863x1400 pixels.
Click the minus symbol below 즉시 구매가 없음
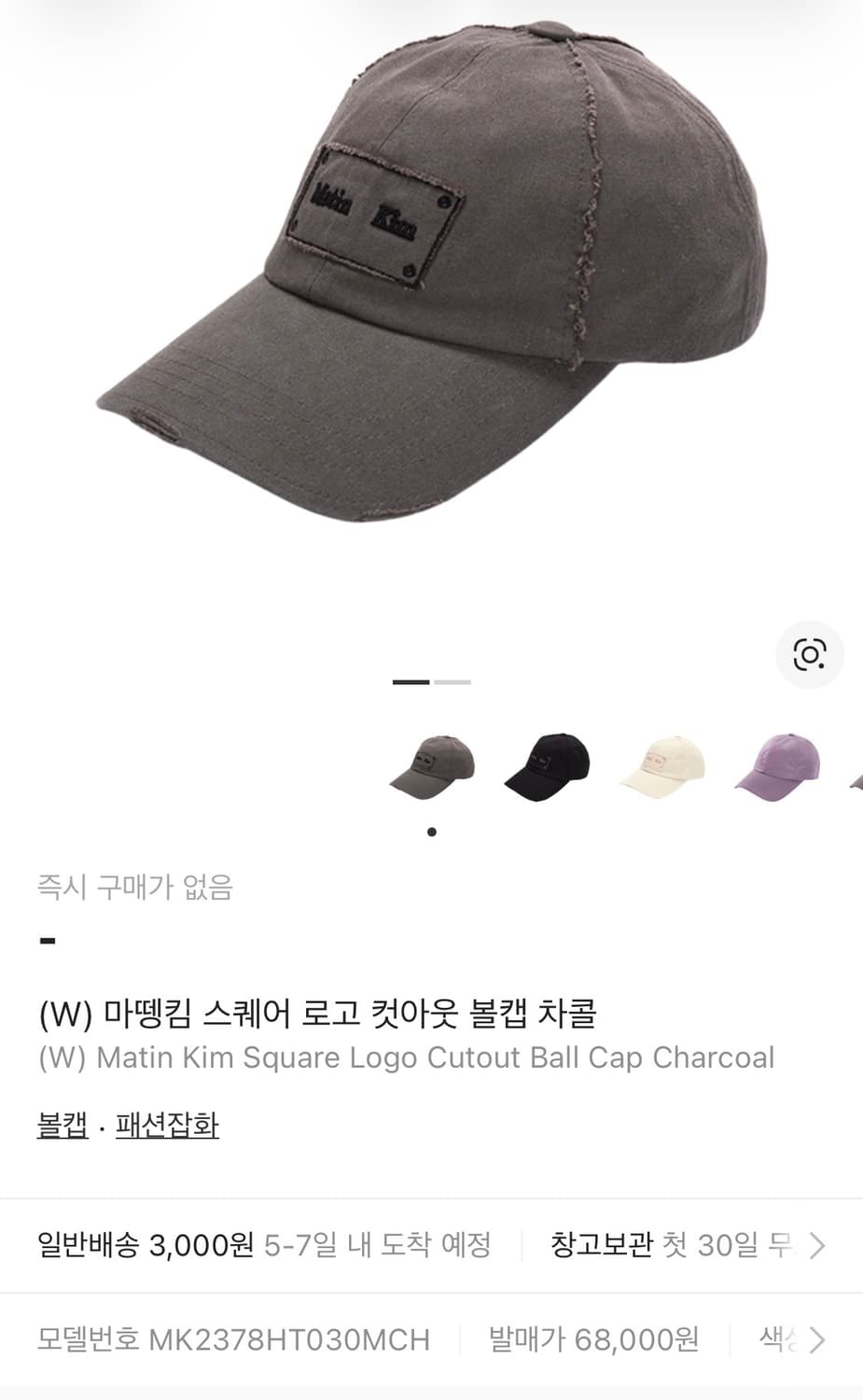pyautogui.click(x=47, y=939)
